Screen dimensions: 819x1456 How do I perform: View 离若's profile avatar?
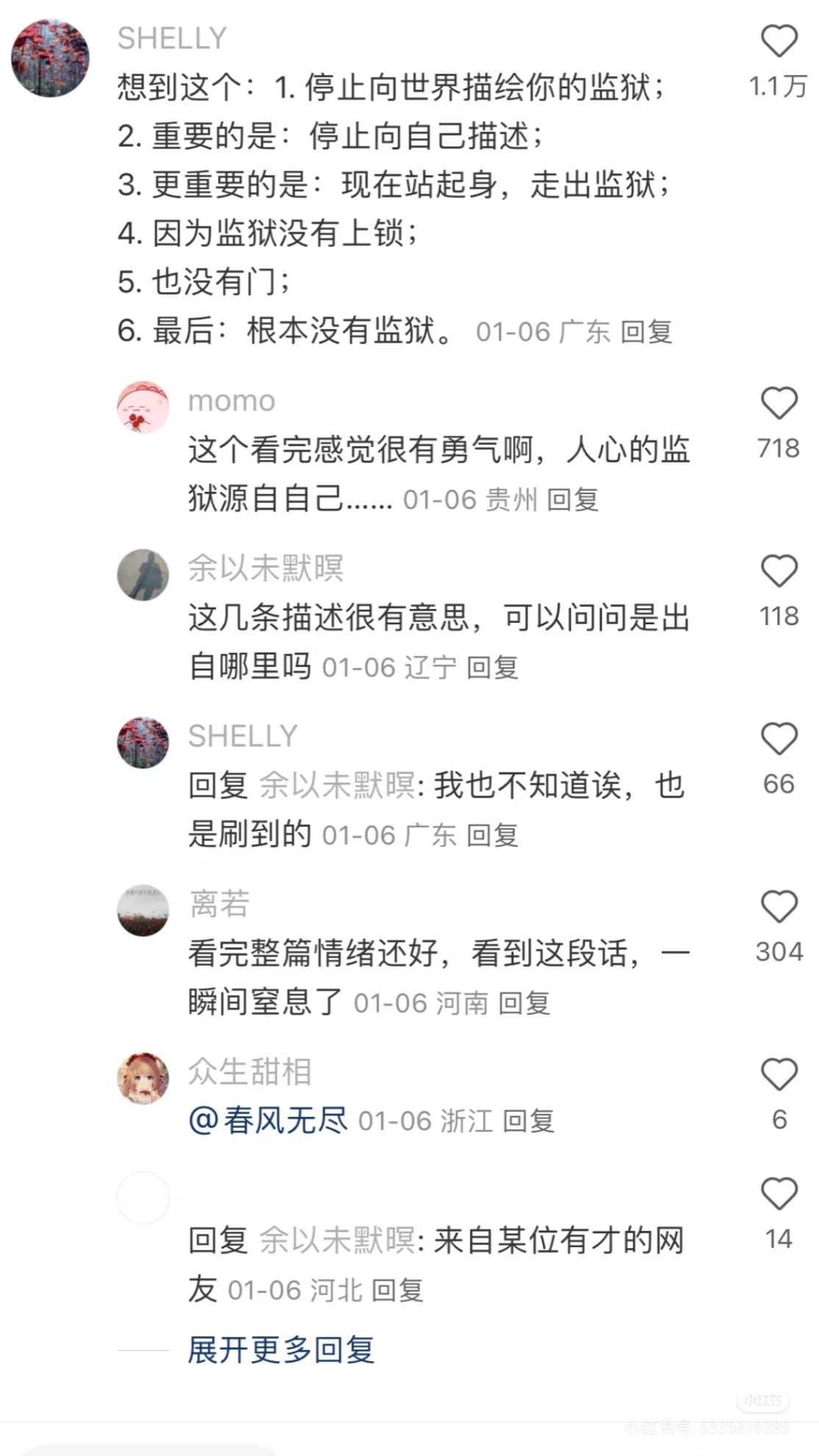tap(143, 910)
